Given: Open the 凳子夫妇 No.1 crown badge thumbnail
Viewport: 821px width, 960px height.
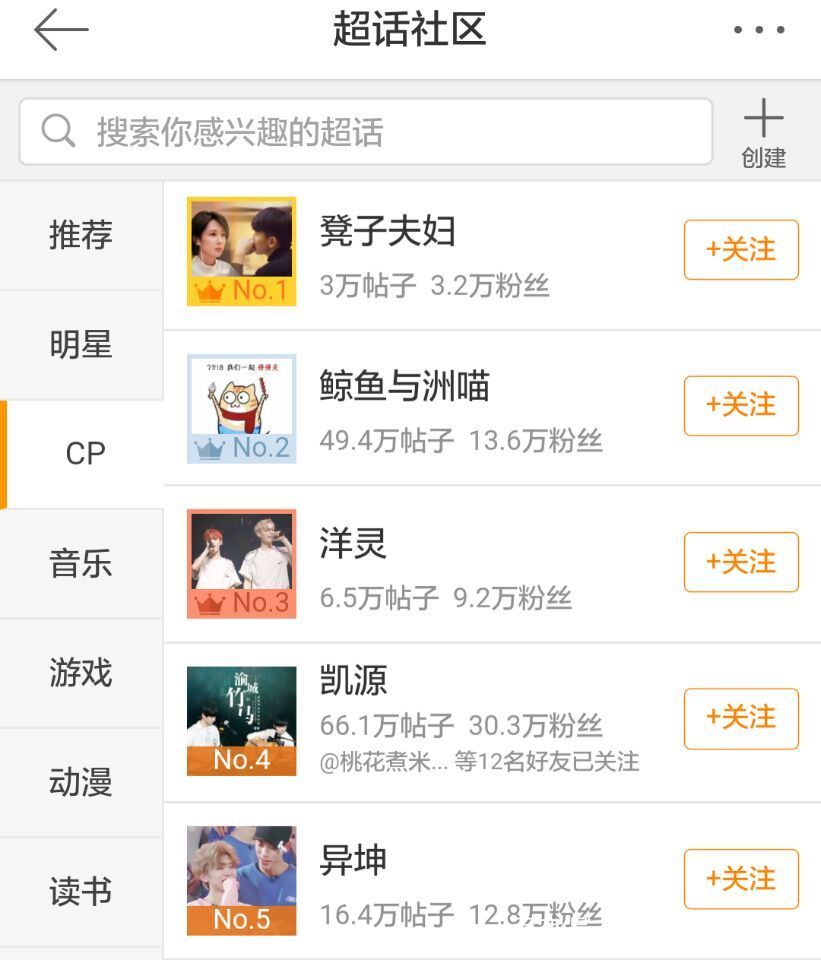Looking at the screenshot, I should click(241, 250).
